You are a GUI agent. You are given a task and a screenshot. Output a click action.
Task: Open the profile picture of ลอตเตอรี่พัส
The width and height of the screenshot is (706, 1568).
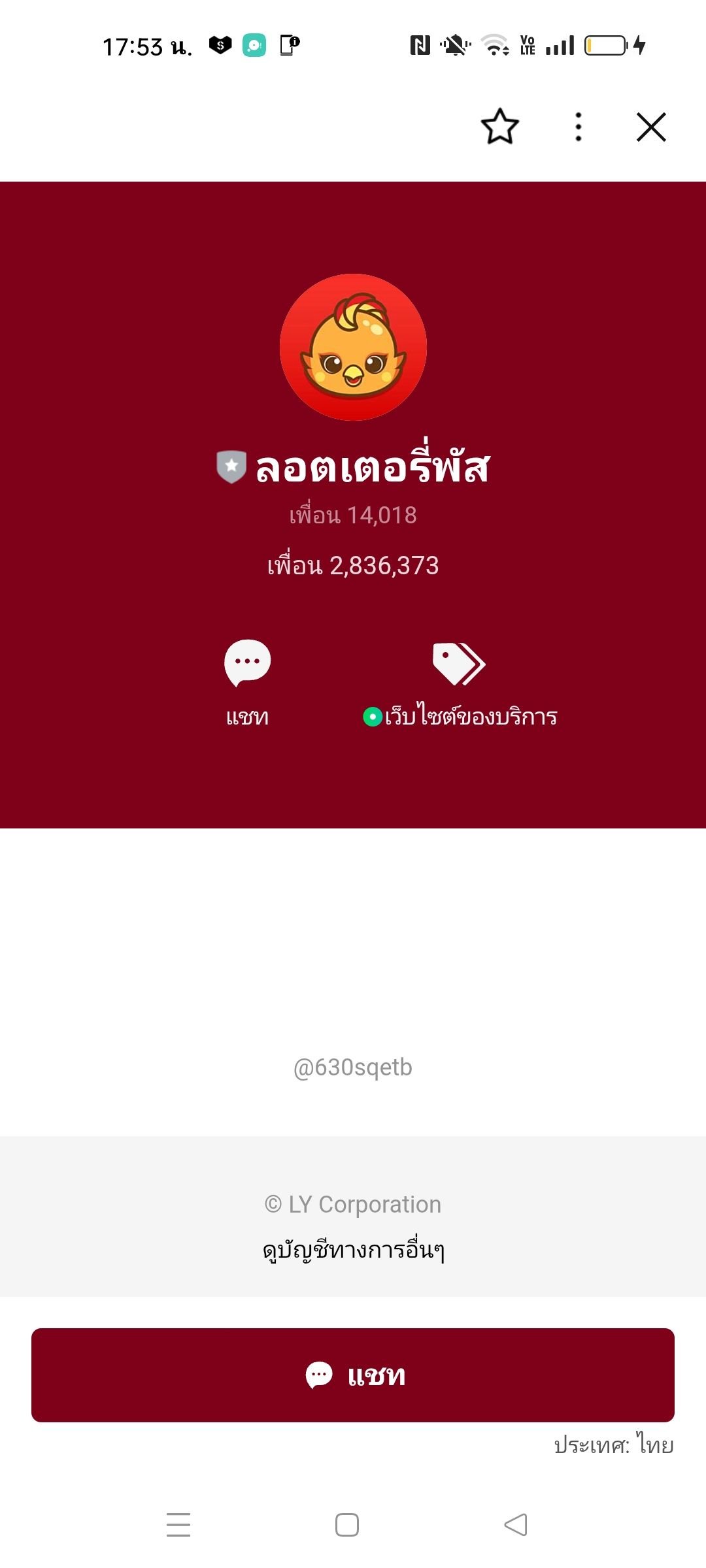[x=353, y=347]
